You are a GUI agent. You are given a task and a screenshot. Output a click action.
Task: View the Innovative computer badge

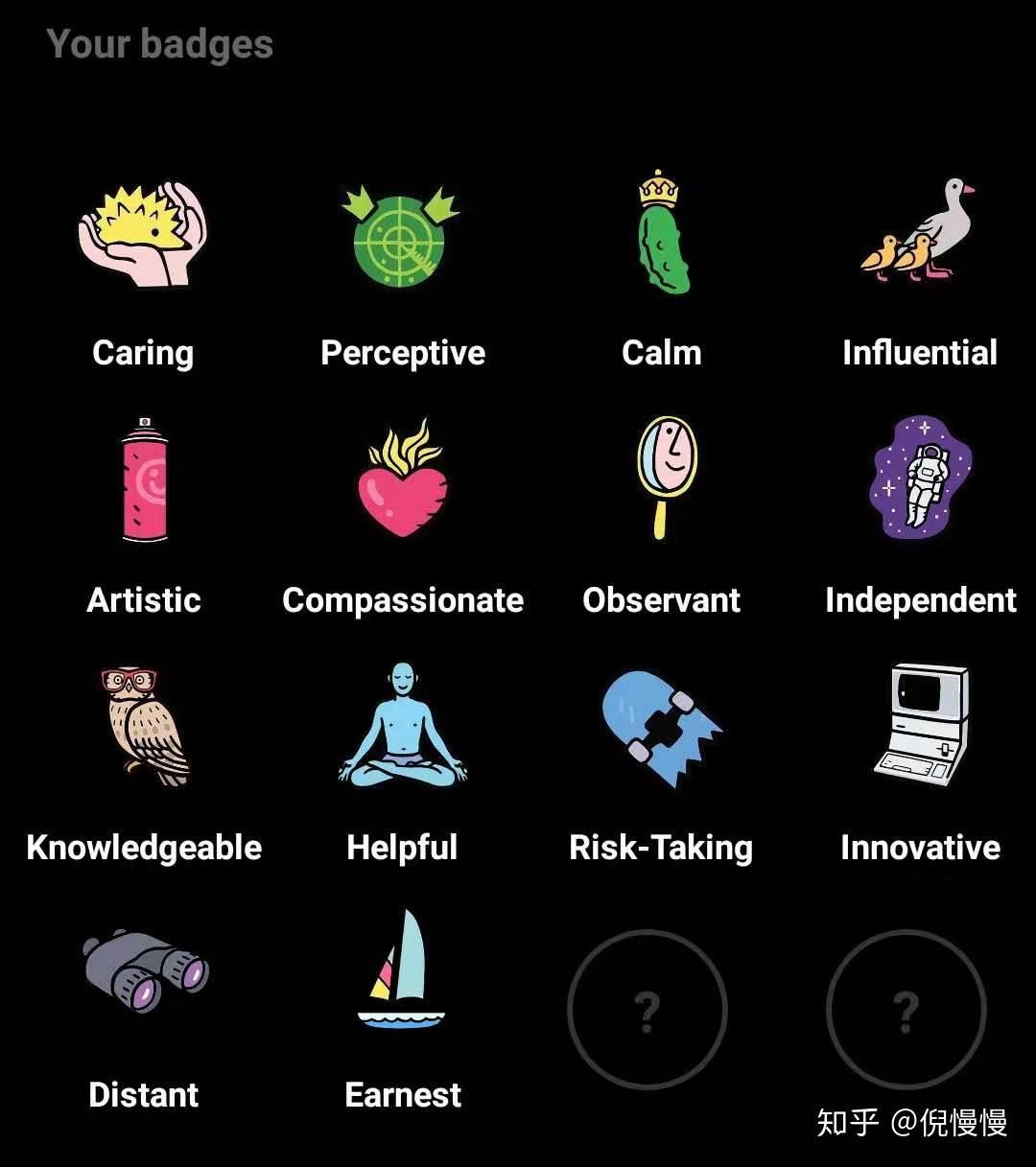(919, 726)
